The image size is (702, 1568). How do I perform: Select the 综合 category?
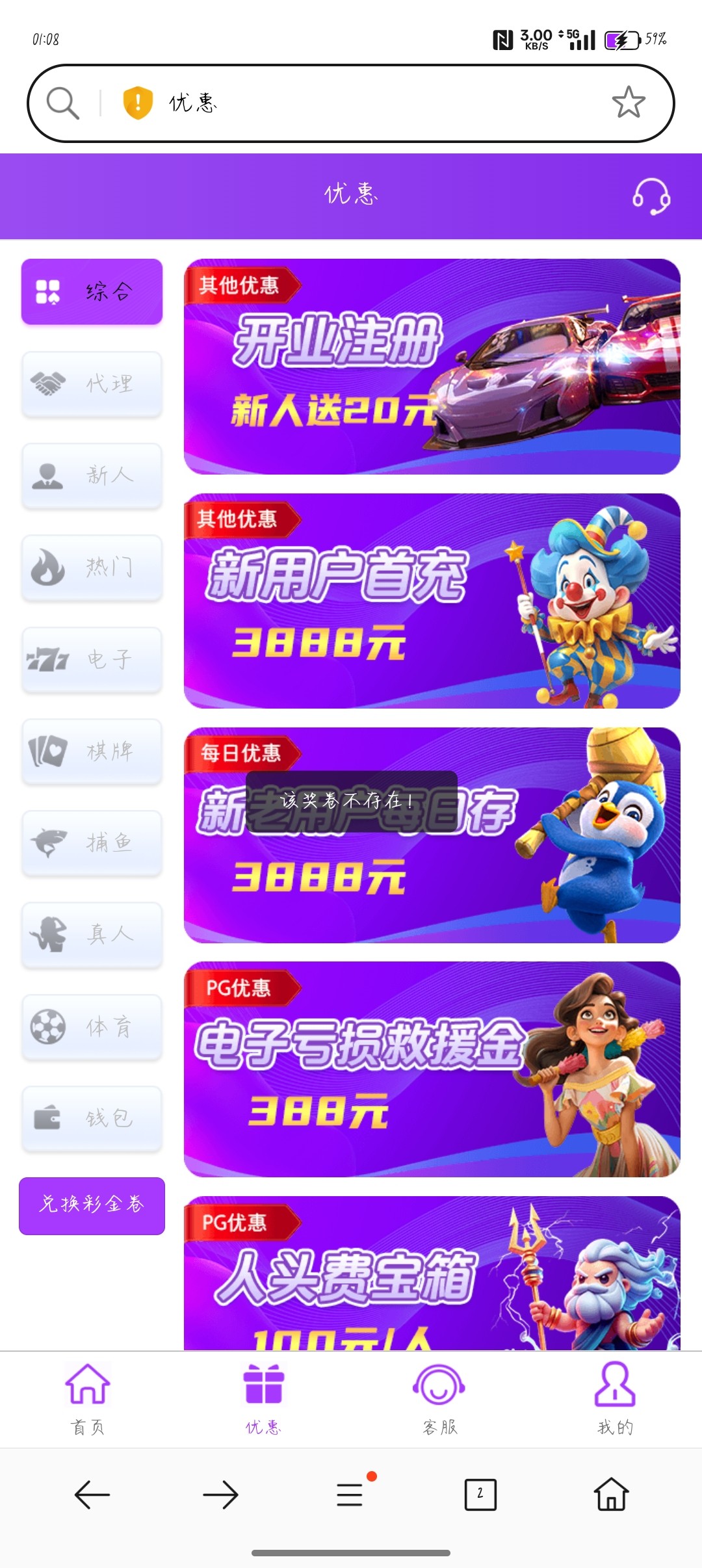click(x=92, y=292)
